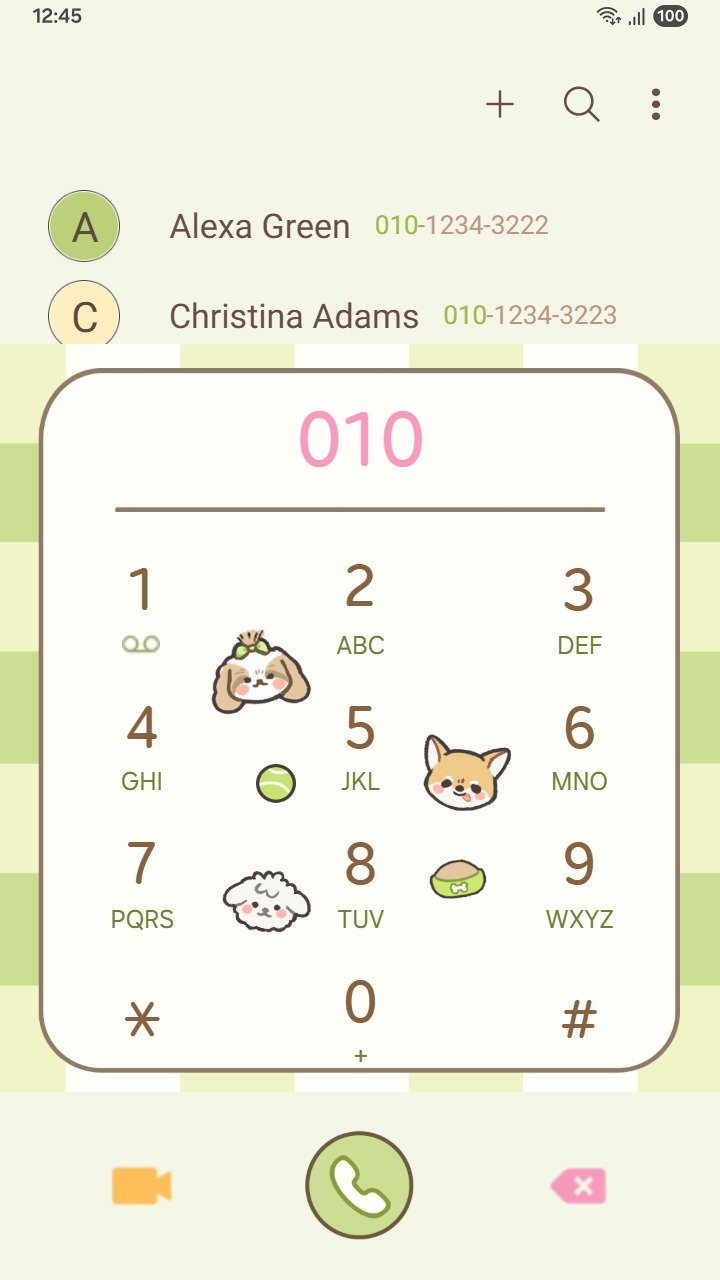Viewport: 720px width, 1280px height.
Task: Start a video call with the camera icon
Action: 142,1186
